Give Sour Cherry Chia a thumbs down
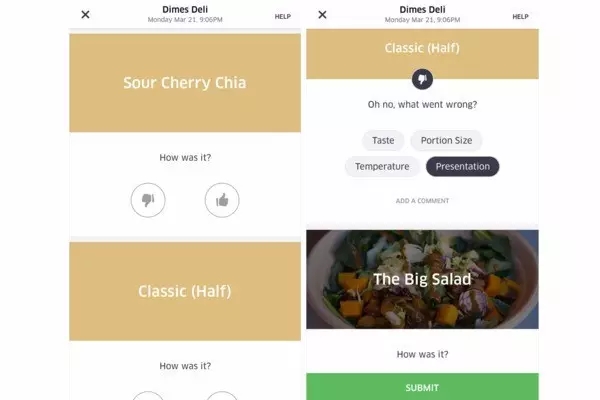This screenshot has width=600, height=400. click(148, 200)
